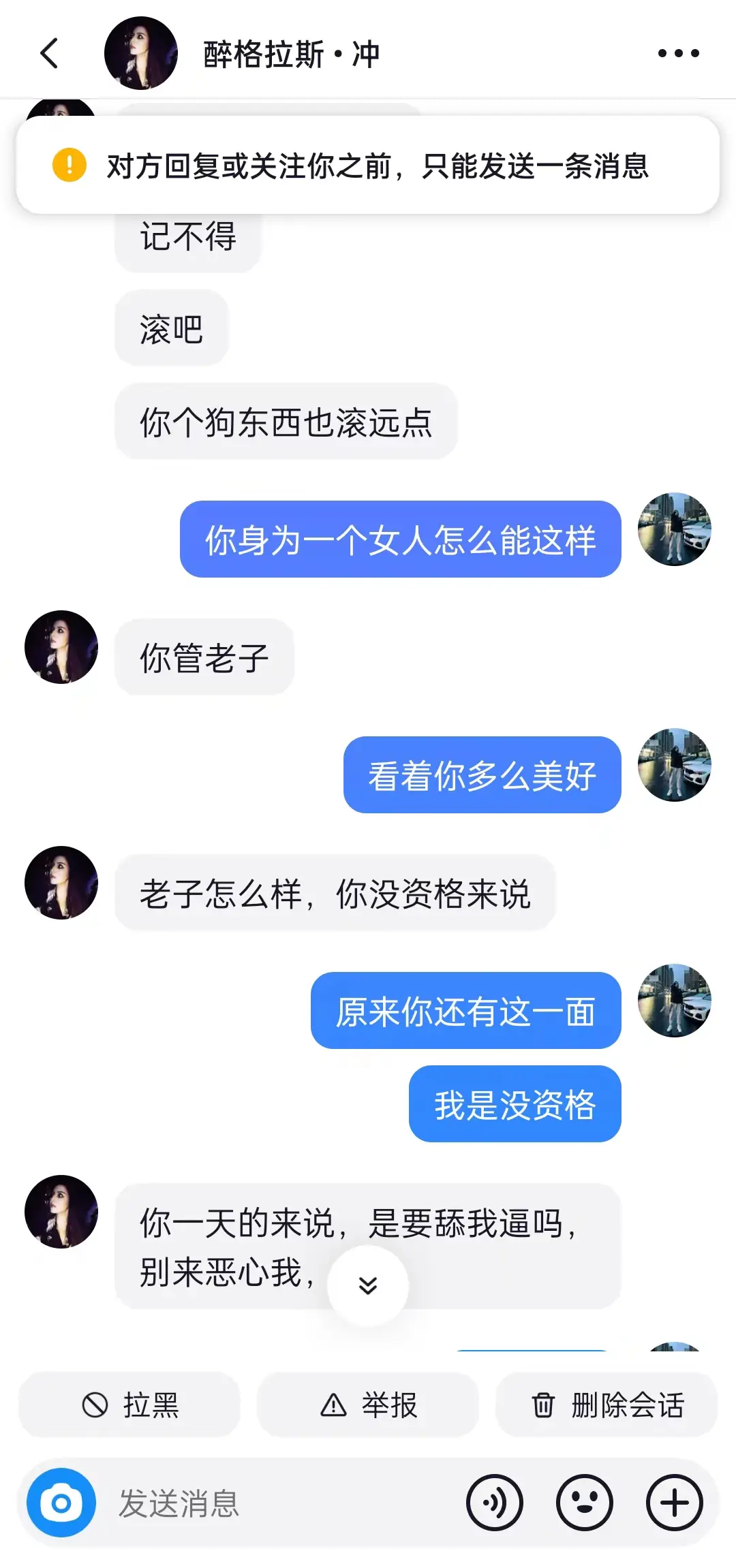Viewport: 736px width, 1568px height.
Task: Delete conversation using 删除会话
Action: 607,1405
